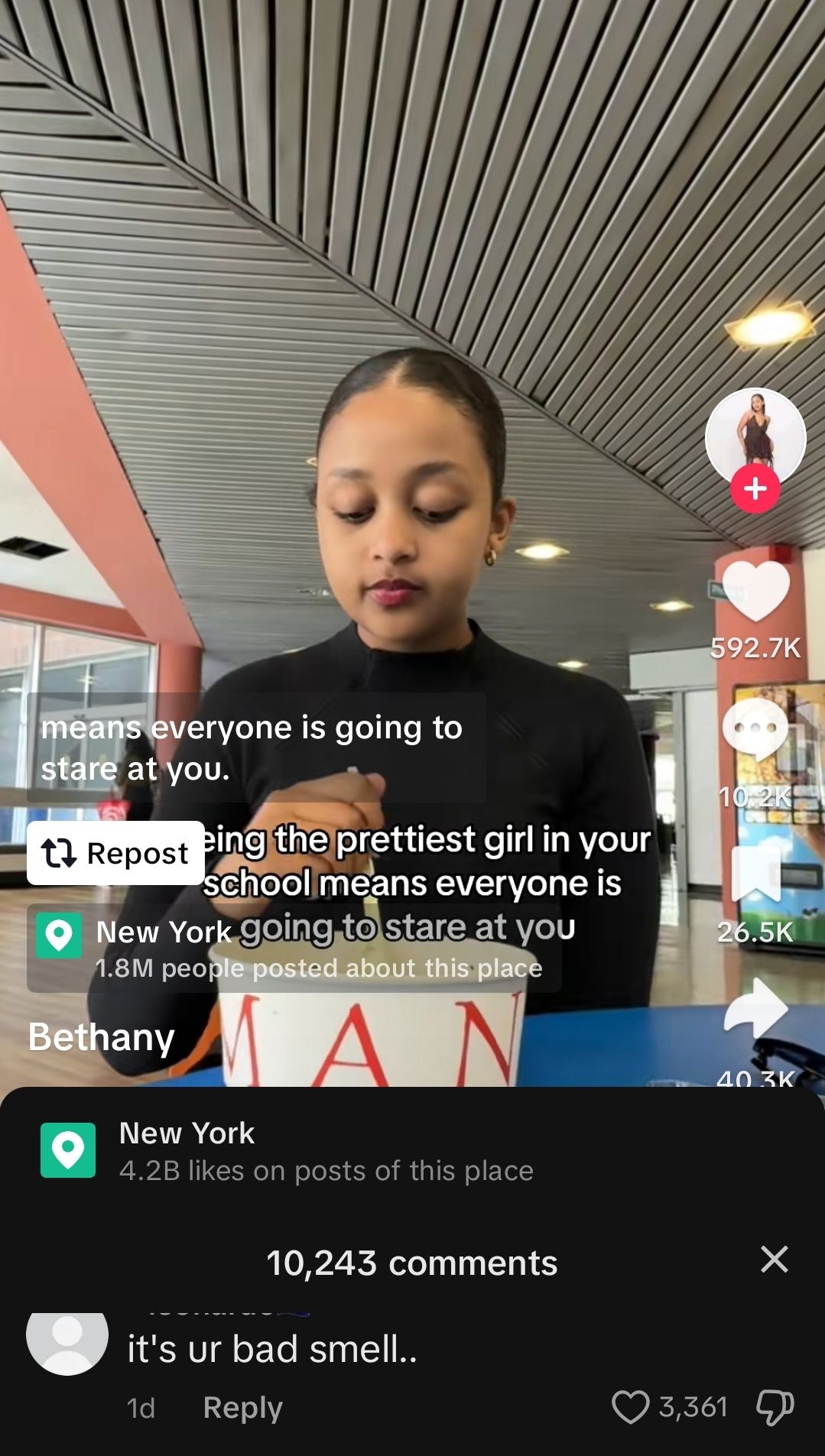Bookmark this video to favorites

pyautogui.click(x=755, y=874)
